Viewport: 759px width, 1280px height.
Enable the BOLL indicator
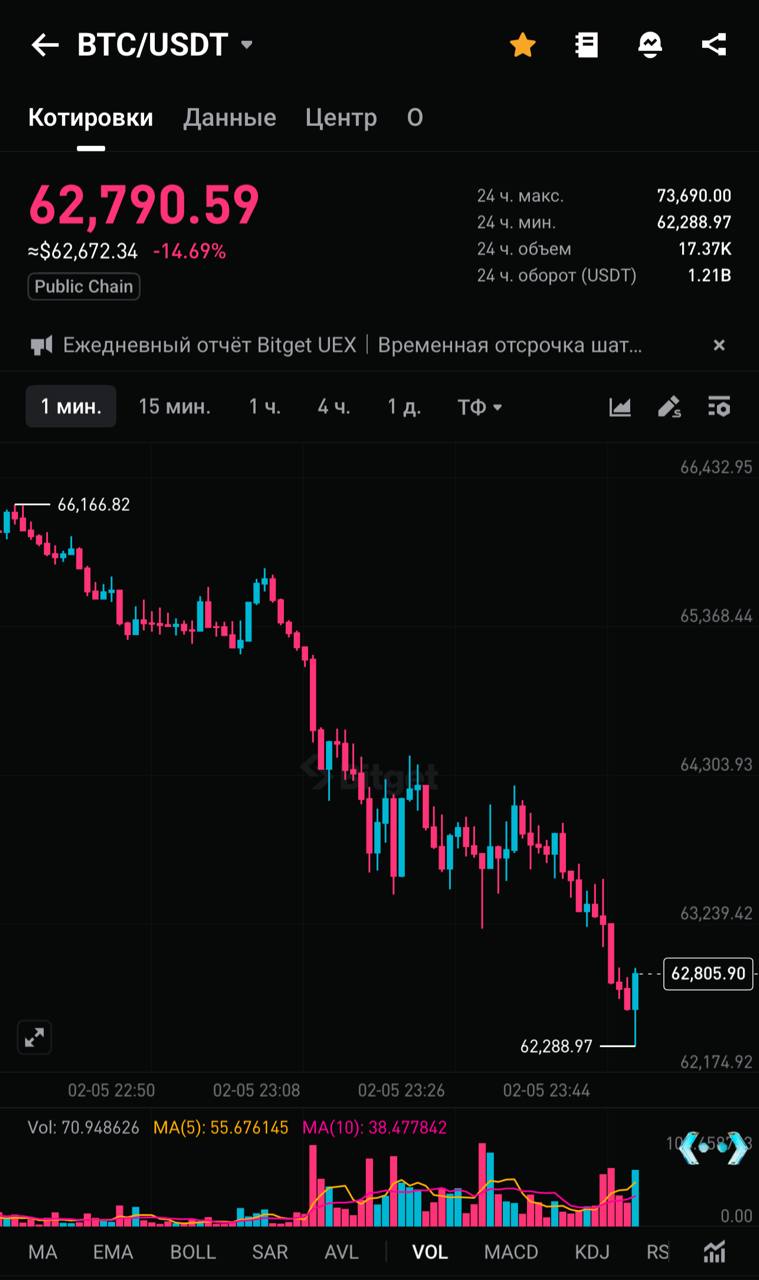click(193, 1252)
